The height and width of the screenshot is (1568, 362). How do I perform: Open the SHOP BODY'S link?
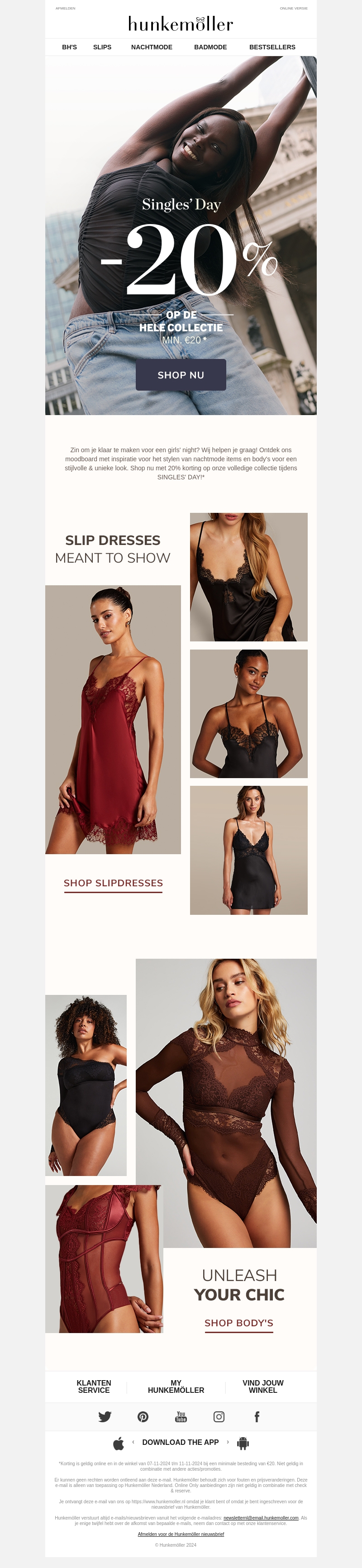click(238, 1323)
